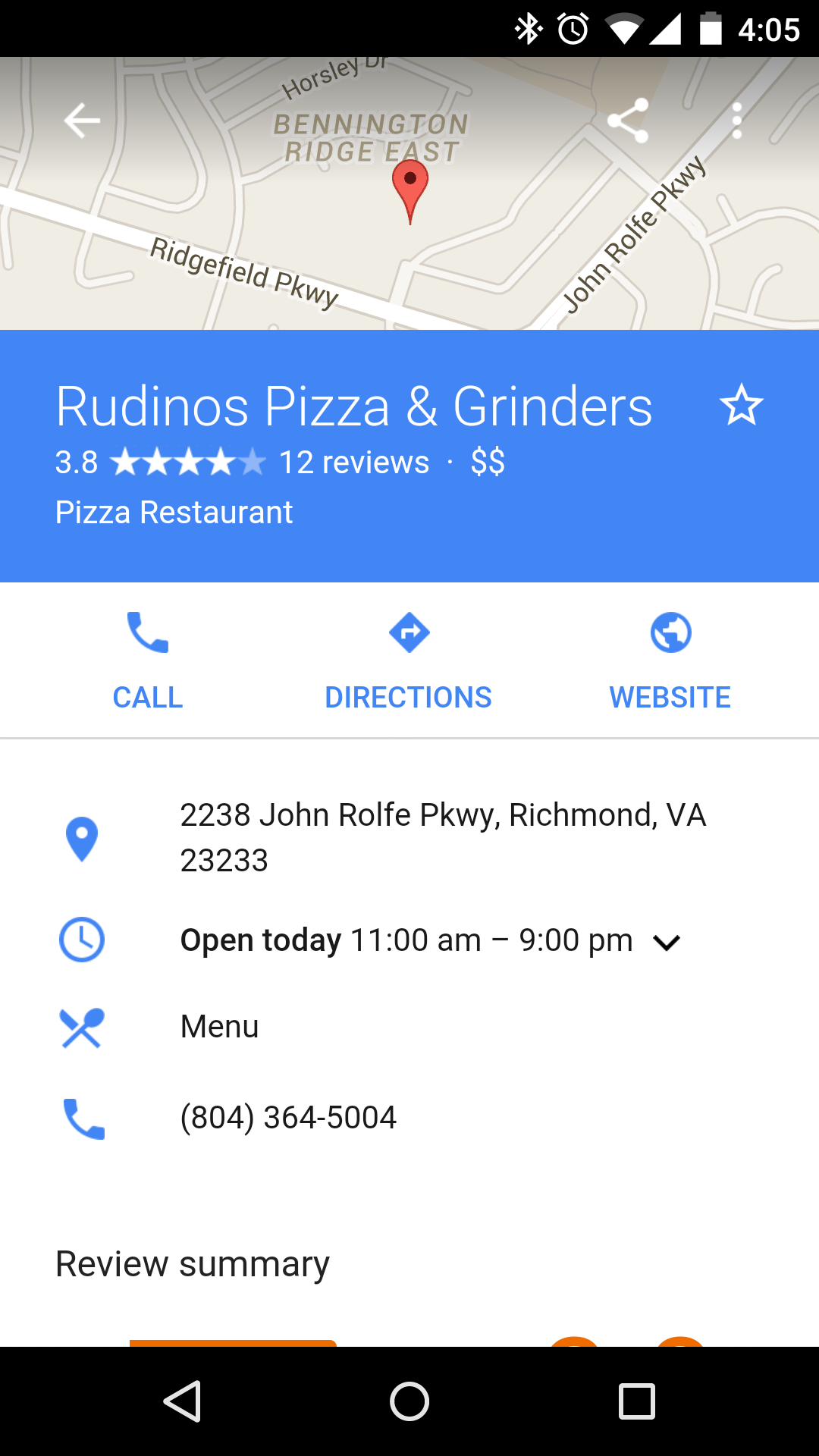819x1456 pixels.
Task: Tap the red map pin marker
Action: point(409,190)
